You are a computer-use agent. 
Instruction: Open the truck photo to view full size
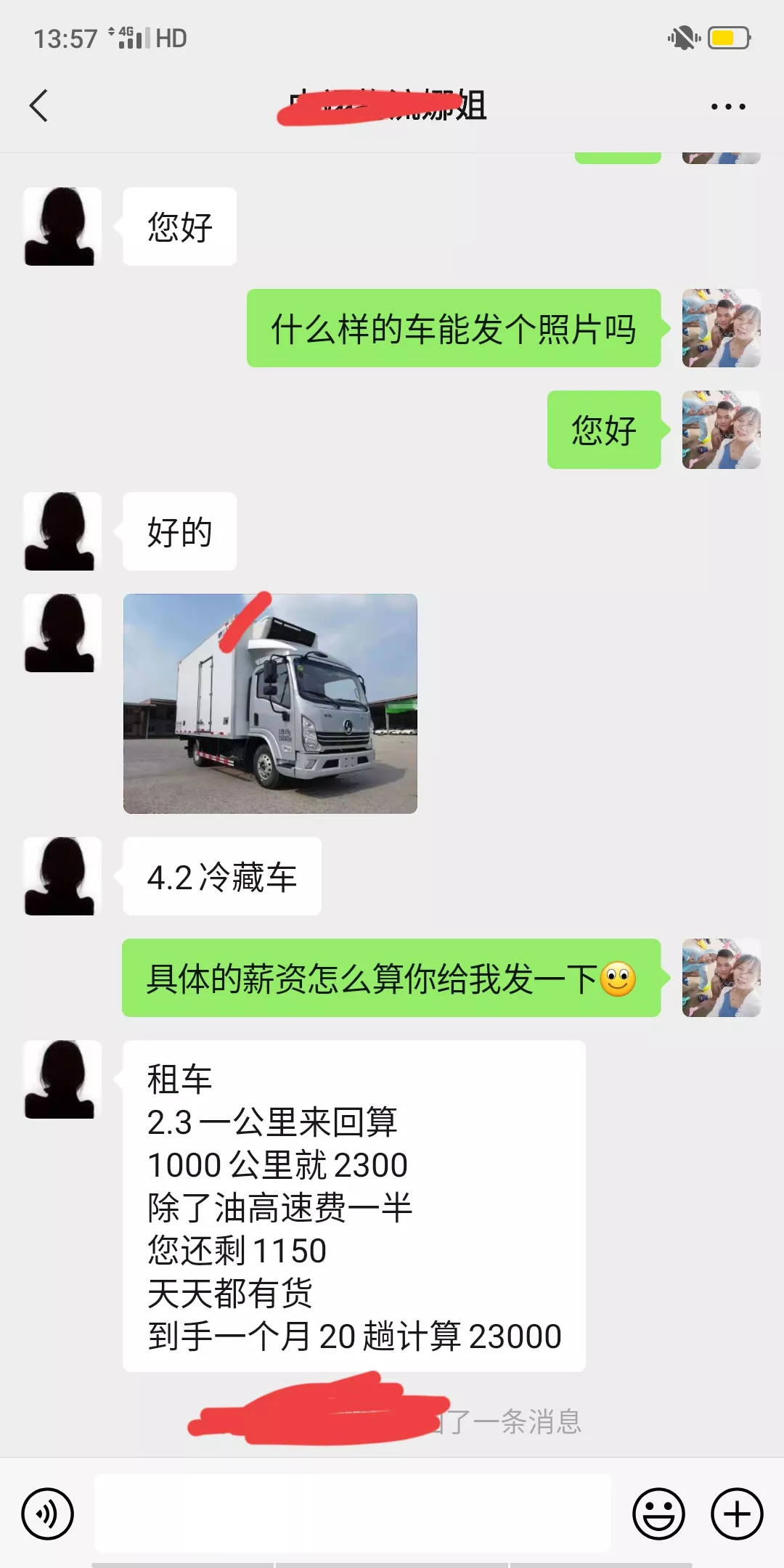271,704
